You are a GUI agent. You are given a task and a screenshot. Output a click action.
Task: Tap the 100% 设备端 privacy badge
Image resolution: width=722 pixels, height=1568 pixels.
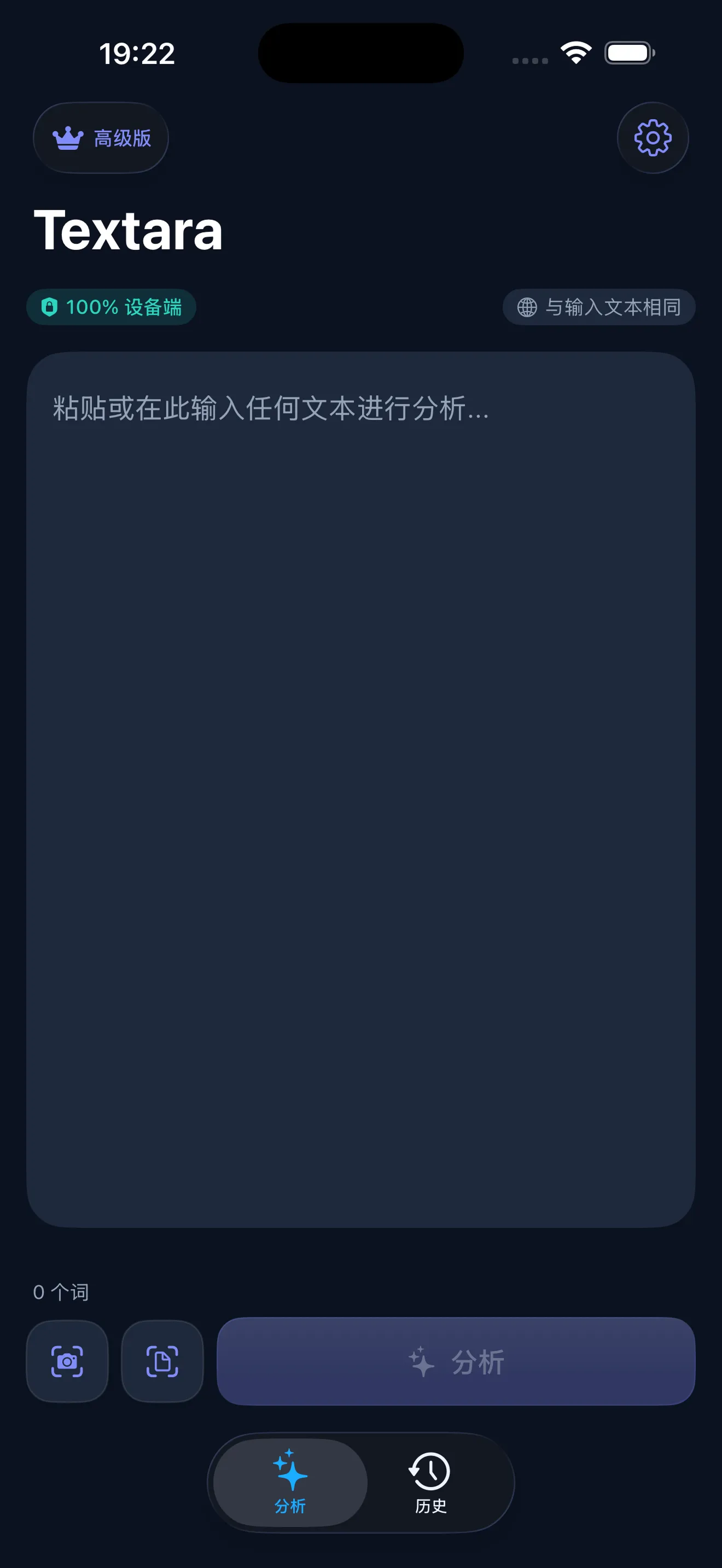[112, 307]
